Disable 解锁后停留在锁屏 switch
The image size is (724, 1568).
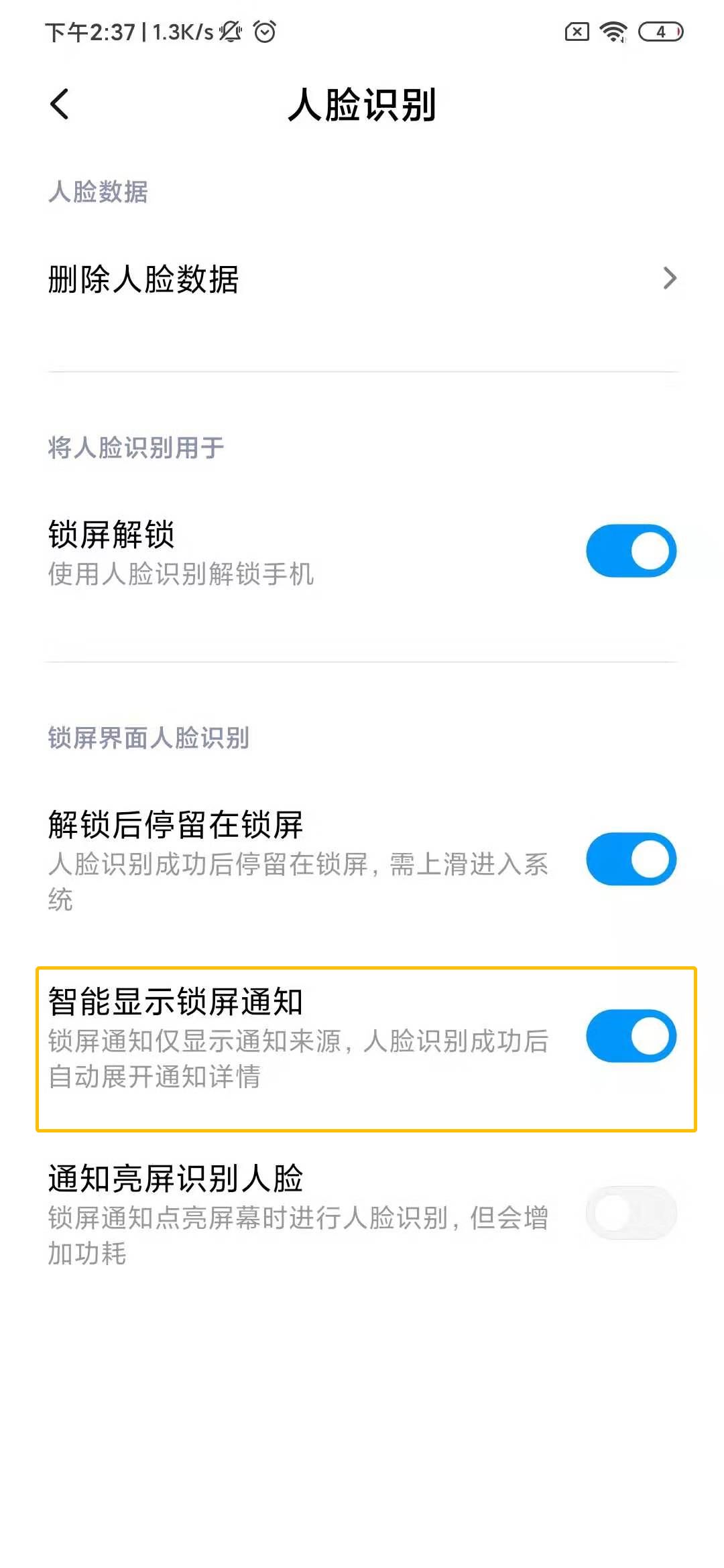point(631,859)
